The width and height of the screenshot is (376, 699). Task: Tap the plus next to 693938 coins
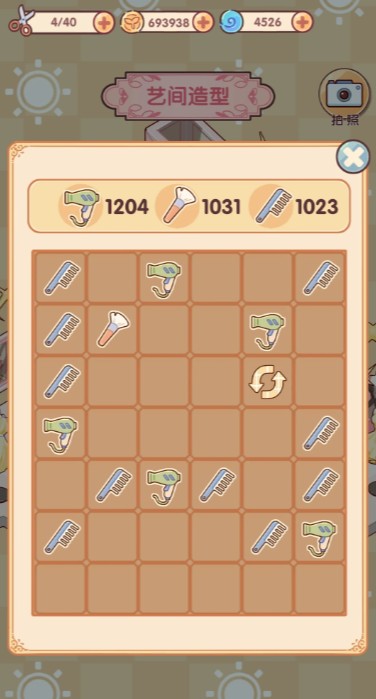pyautogui.click(x=203, y=22)
